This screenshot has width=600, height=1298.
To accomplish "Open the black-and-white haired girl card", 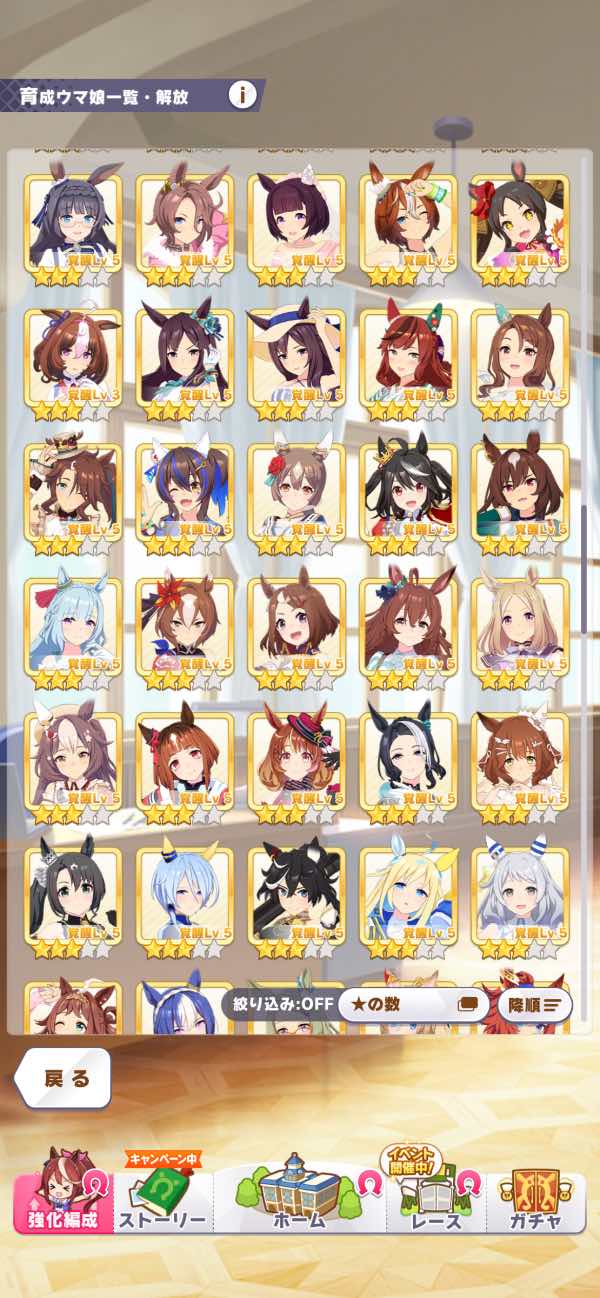I will (408, 760).
